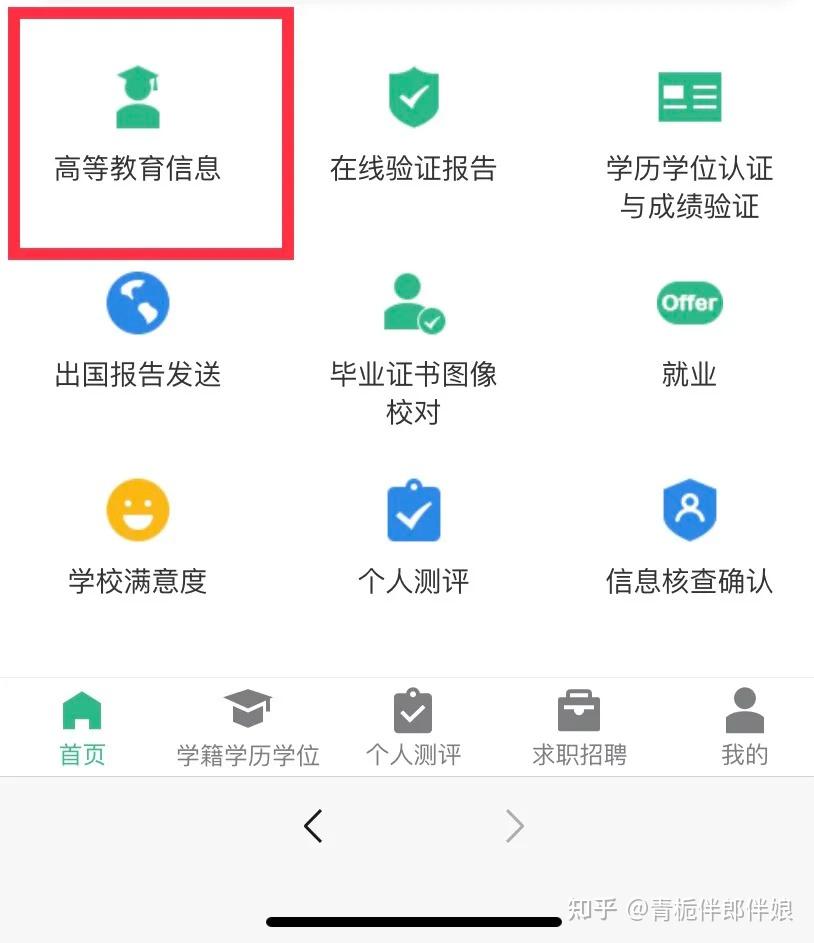Switch to the 学籍学历学位 tab
Image resolution: width=814 pixels, height=943 pixels.
pos(248,728)
